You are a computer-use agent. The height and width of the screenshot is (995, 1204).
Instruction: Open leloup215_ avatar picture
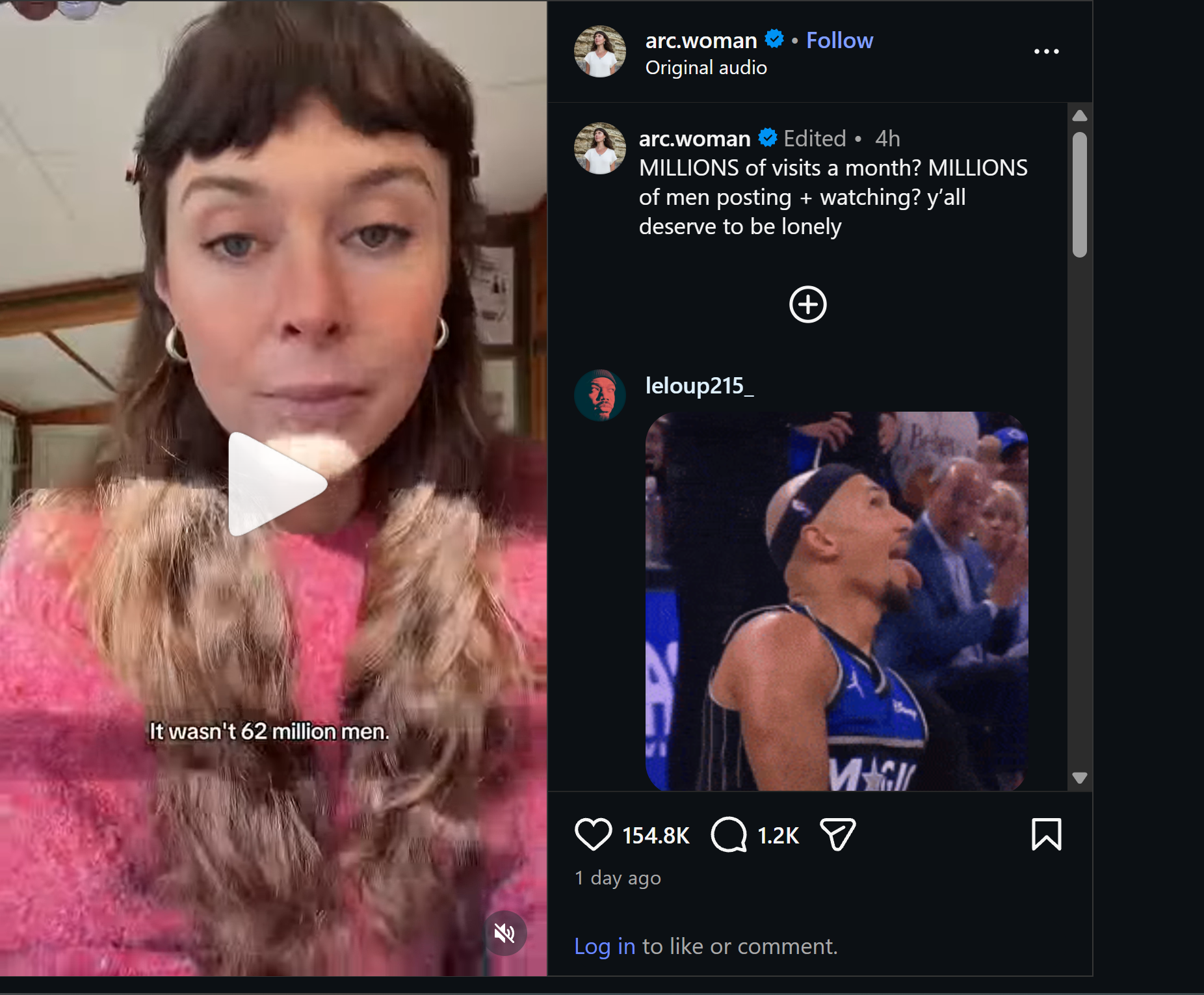coord(599,395)
